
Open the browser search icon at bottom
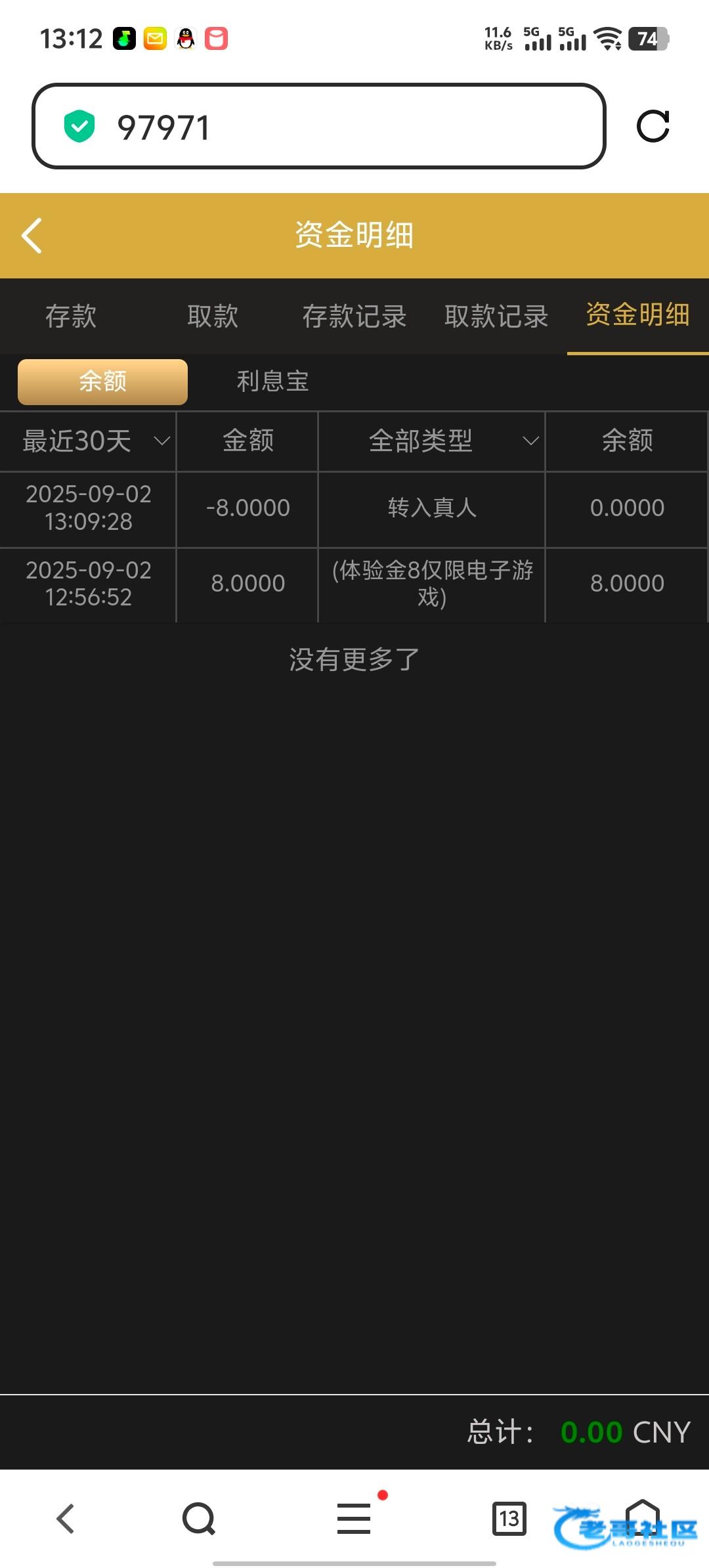click(x=199, y=1519)
